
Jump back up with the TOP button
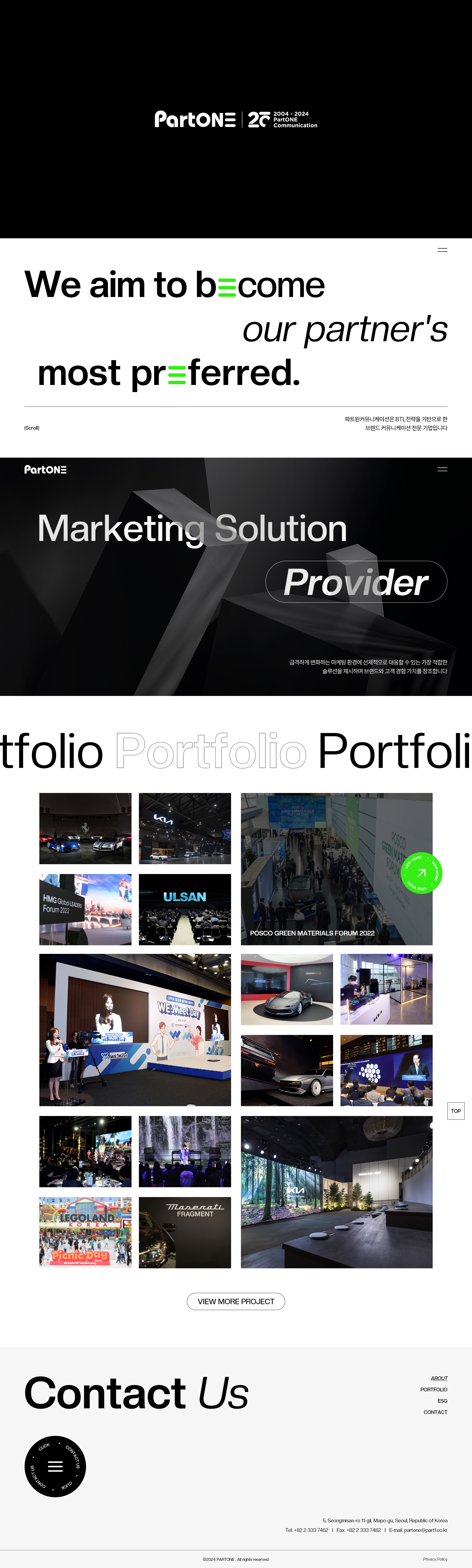(456, 1111)
